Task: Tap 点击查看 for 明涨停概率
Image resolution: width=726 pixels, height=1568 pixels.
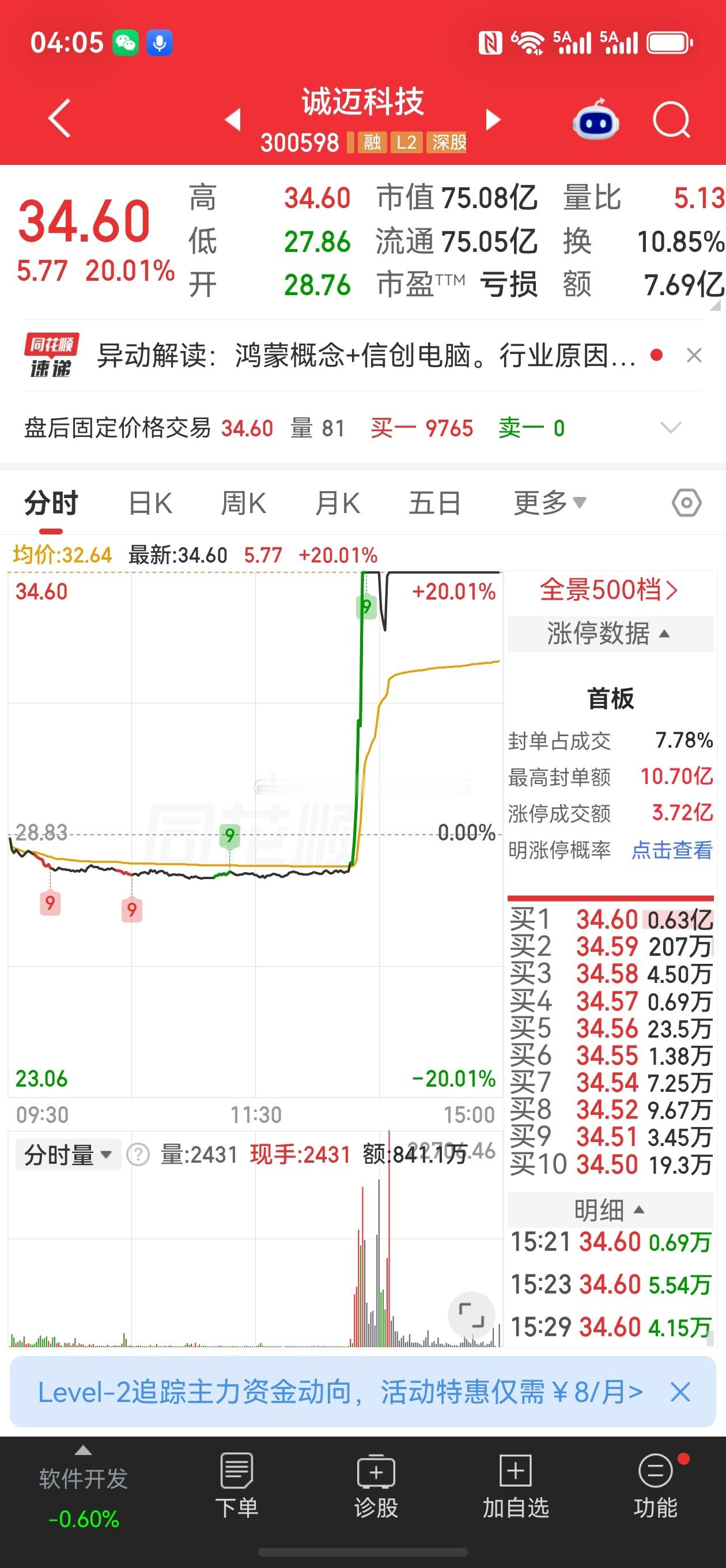Action: (672, 850)
